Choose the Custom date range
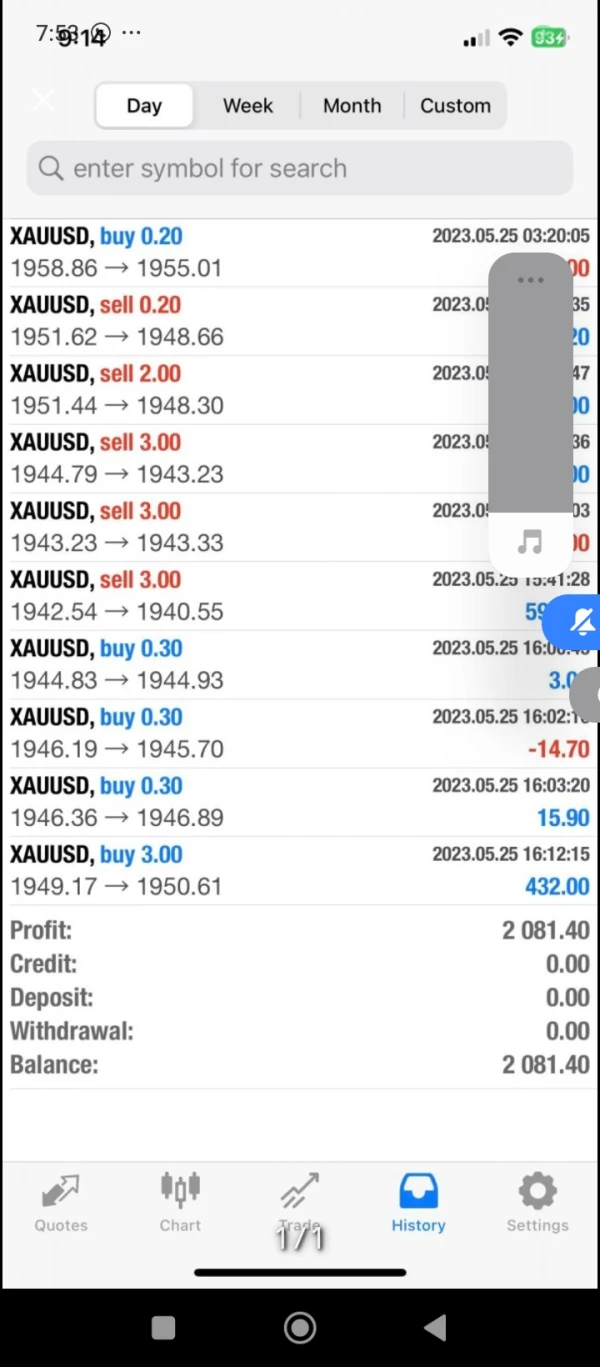The height and width of the screenshot is (1367, 600). (455, 106)
